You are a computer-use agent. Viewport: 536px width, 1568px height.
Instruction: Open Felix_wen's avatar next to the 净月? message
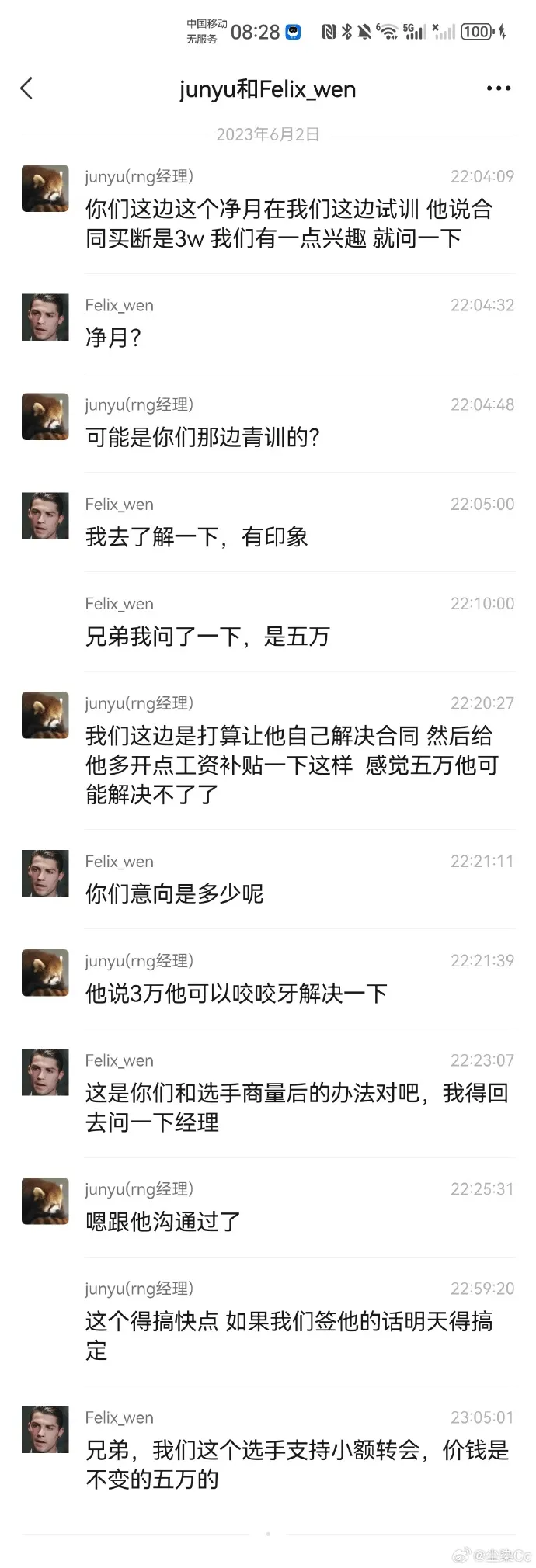(45, 317)
